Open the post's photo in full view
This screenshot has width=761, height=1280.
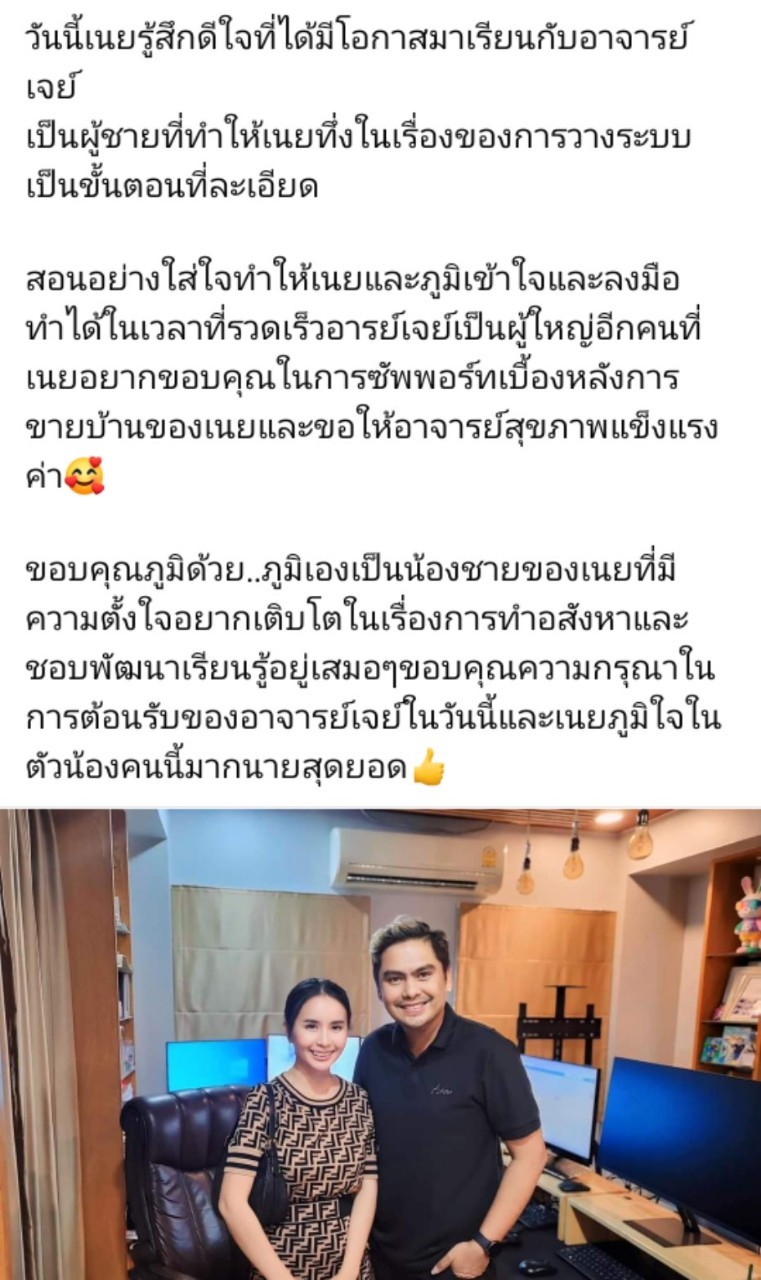point(380,1044)
